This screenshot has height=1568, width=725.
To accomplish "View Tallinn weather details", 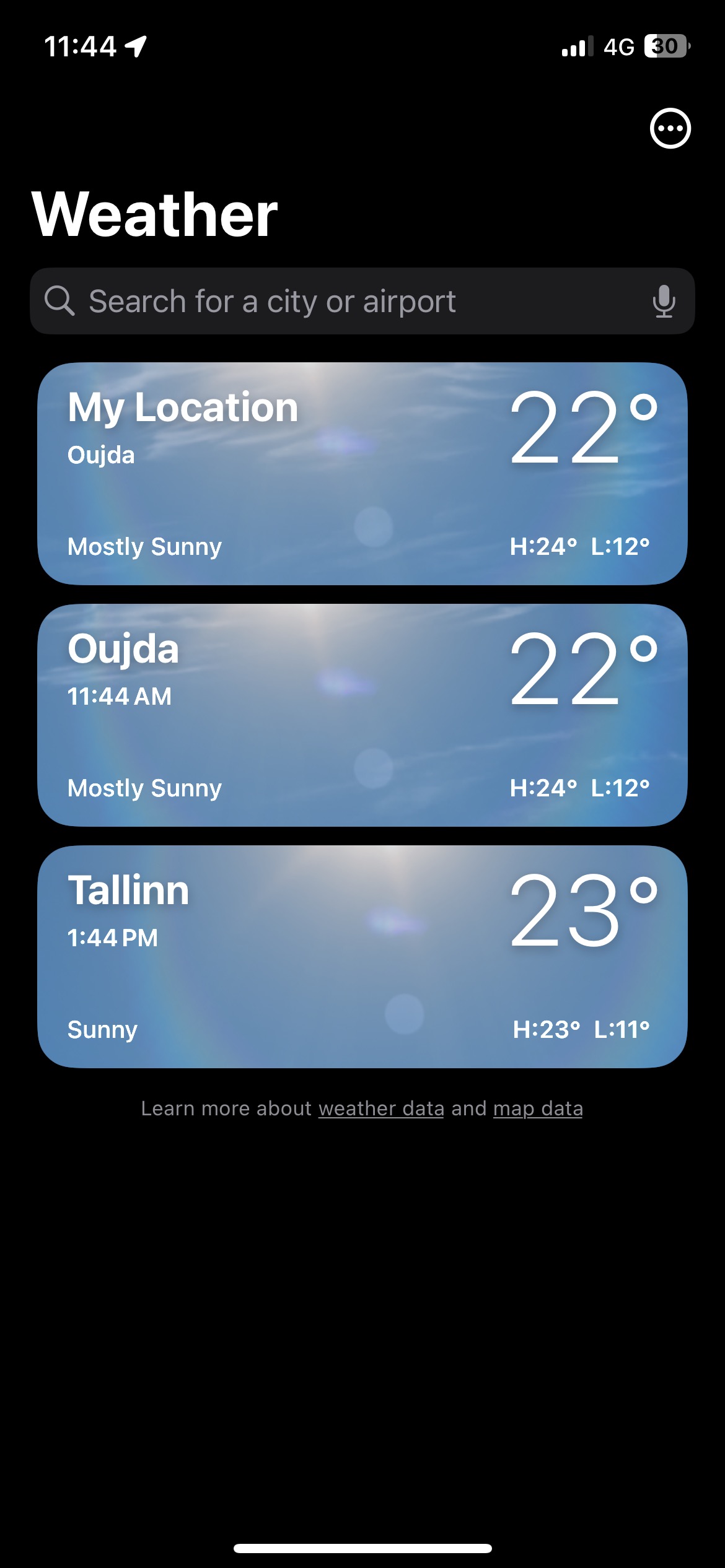I will coord(362,957).
